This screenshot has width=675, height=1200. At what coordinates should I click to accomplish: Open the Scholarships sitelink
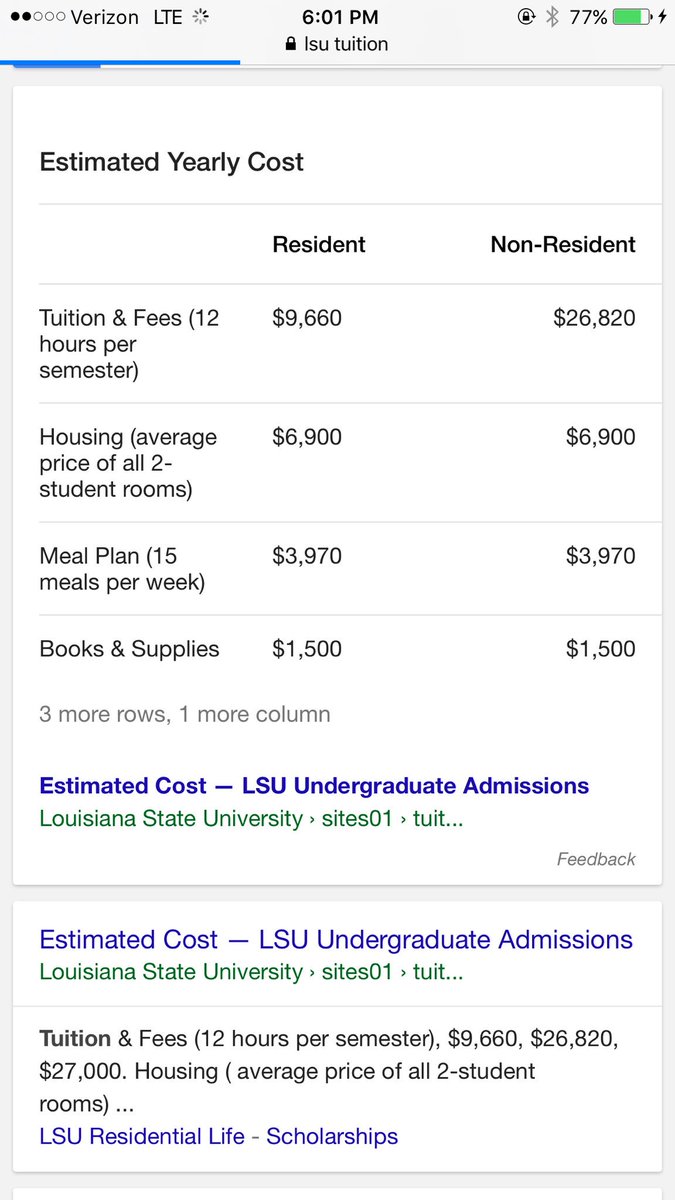point(332,1136)
